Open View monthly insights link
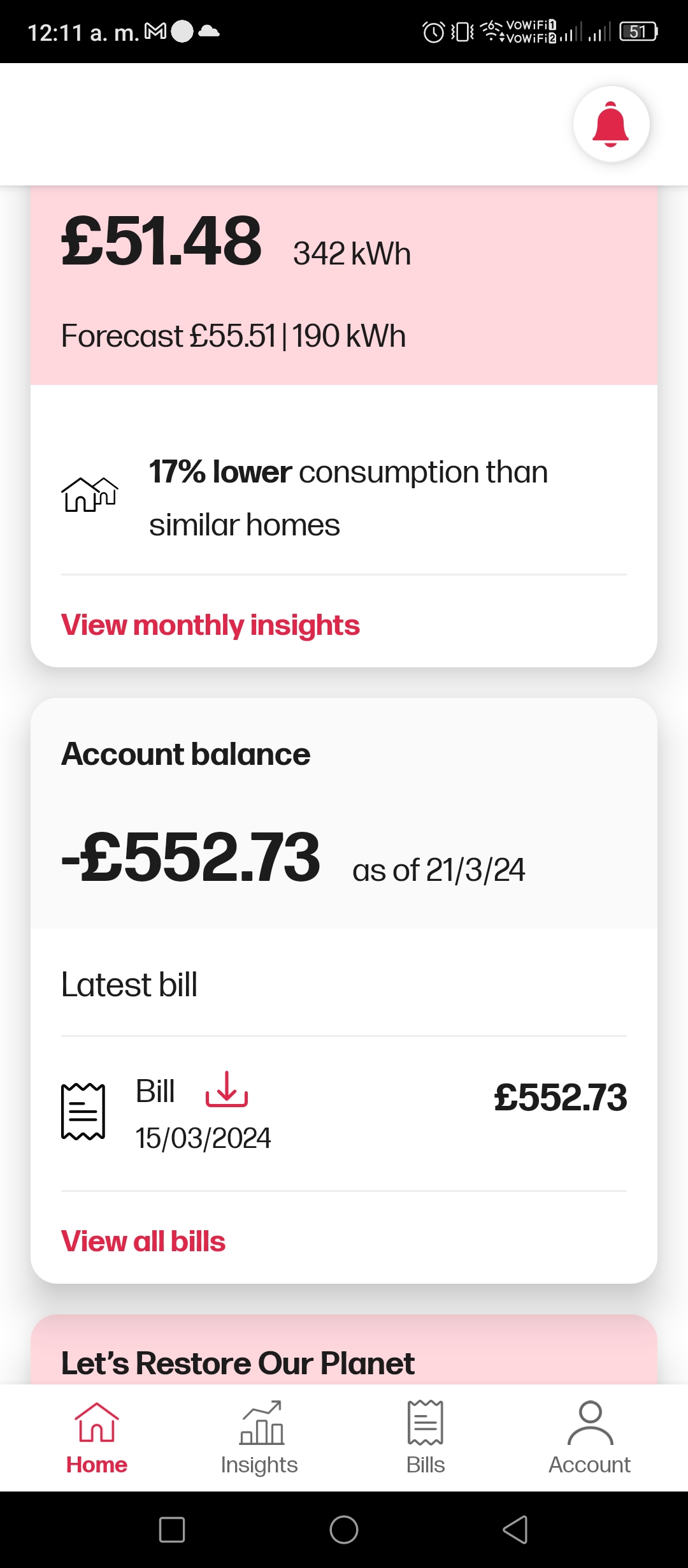 210,625
